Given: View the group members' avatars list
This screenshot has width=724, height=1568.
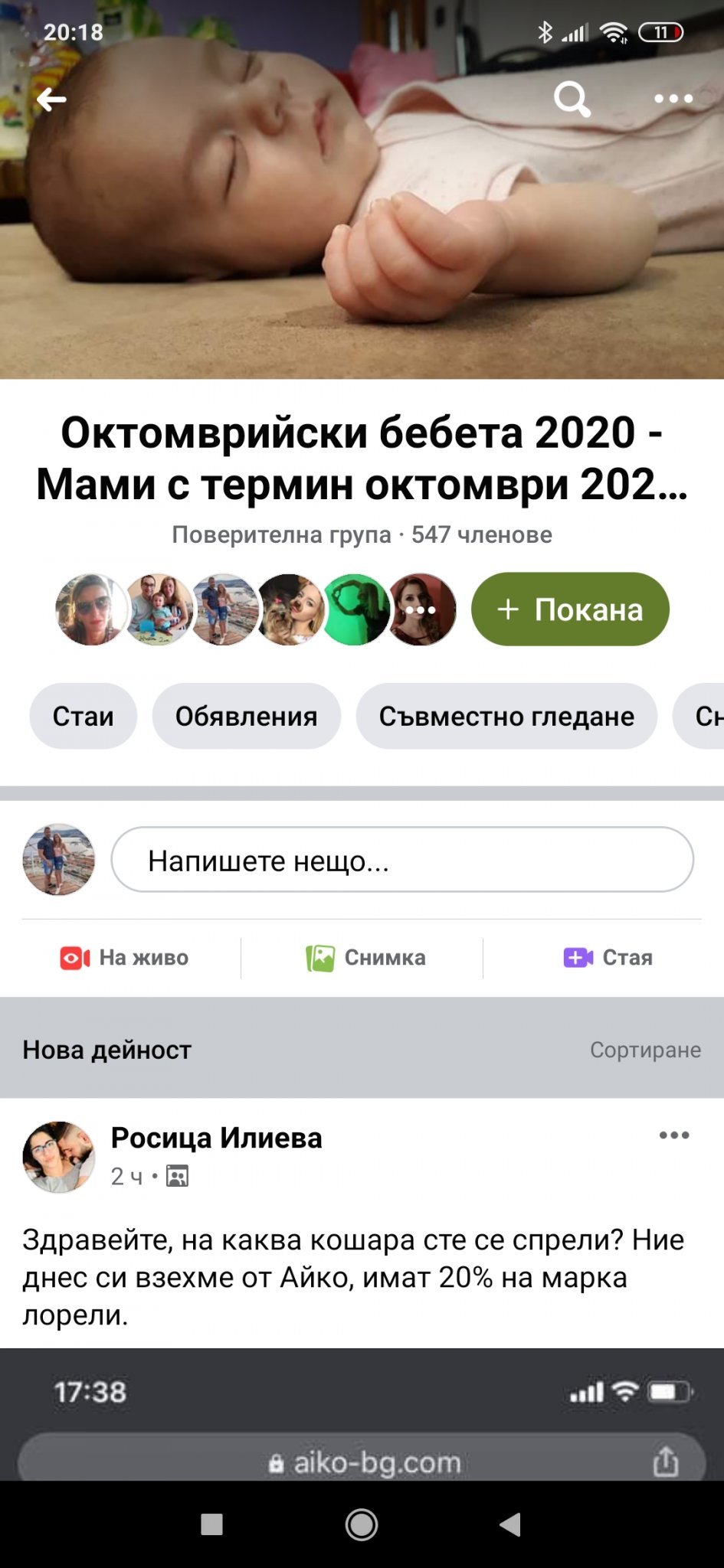Looking at the screenshot, I should pyautogui.click(x=256, y=609).
